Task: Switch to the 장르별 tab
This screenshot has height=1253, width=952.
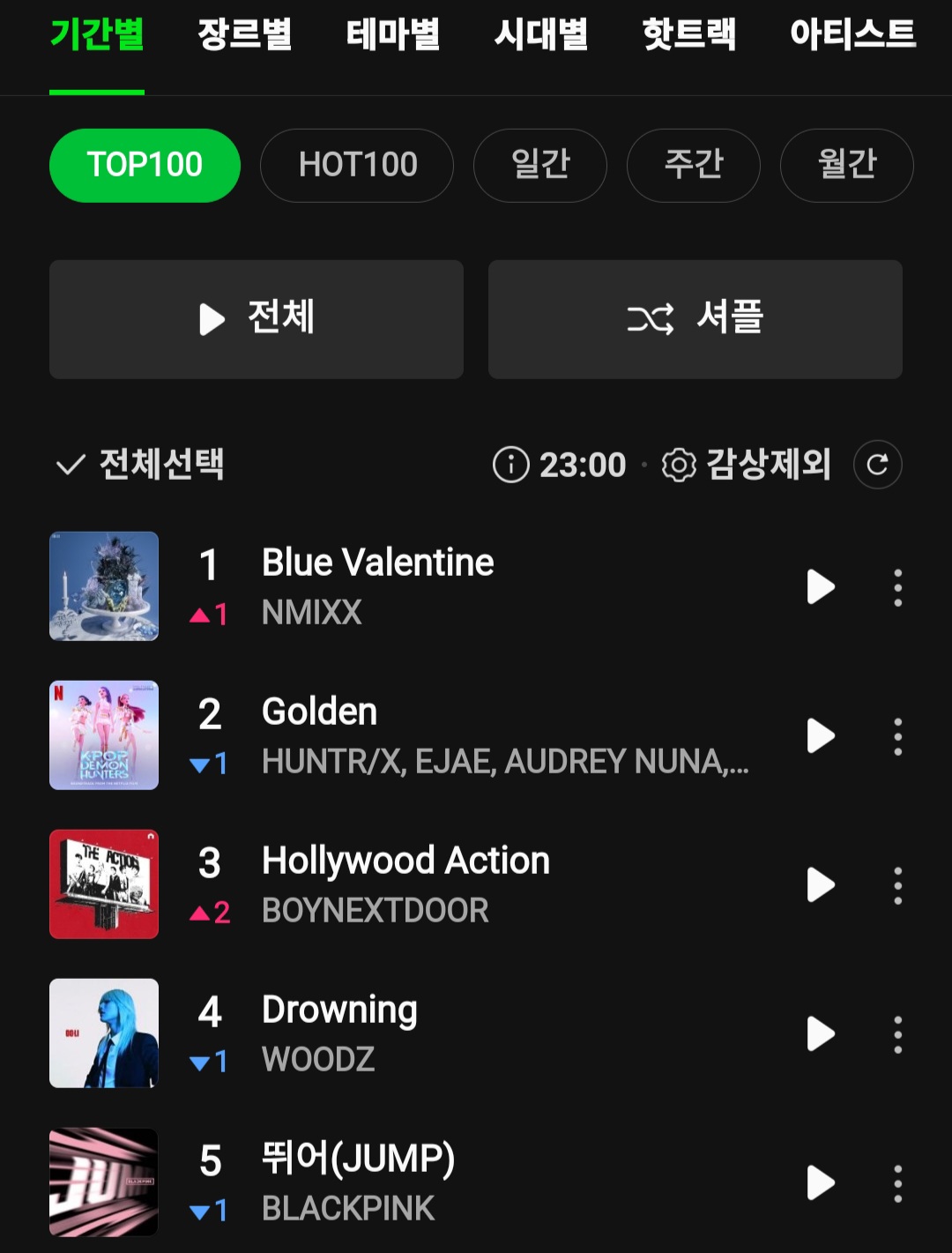Action: [244, 35]
